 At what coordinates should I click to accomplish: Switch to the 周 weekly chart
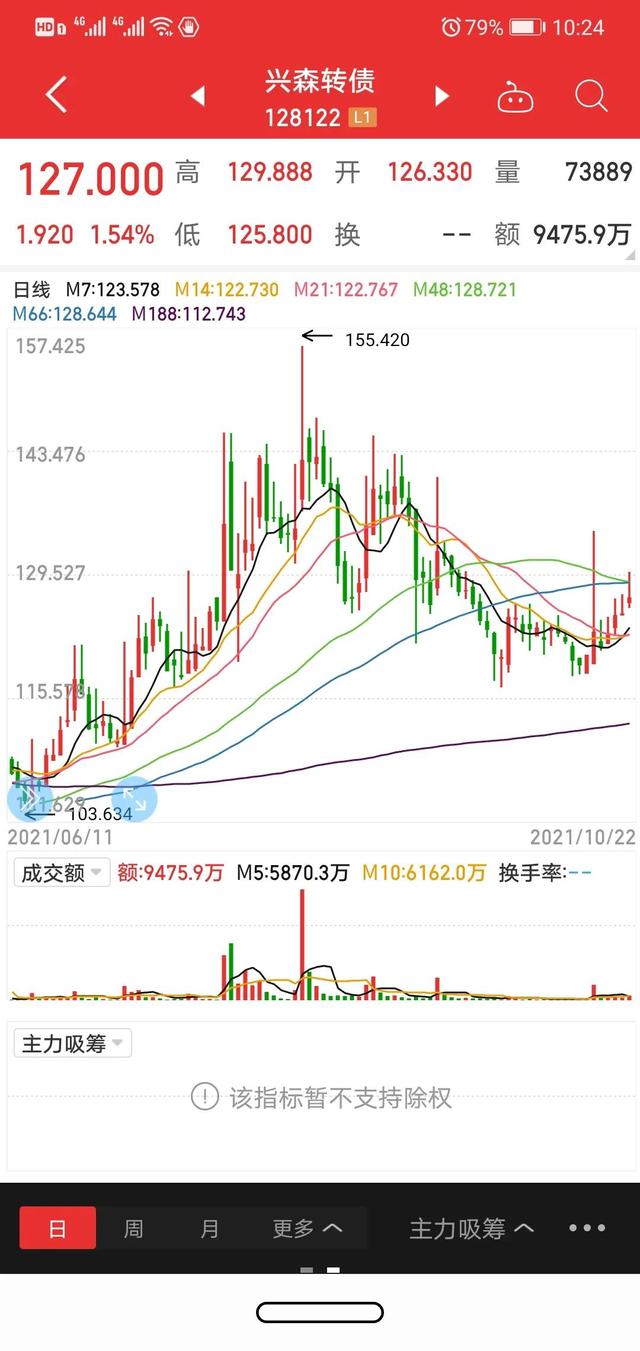coord(134,1228)
